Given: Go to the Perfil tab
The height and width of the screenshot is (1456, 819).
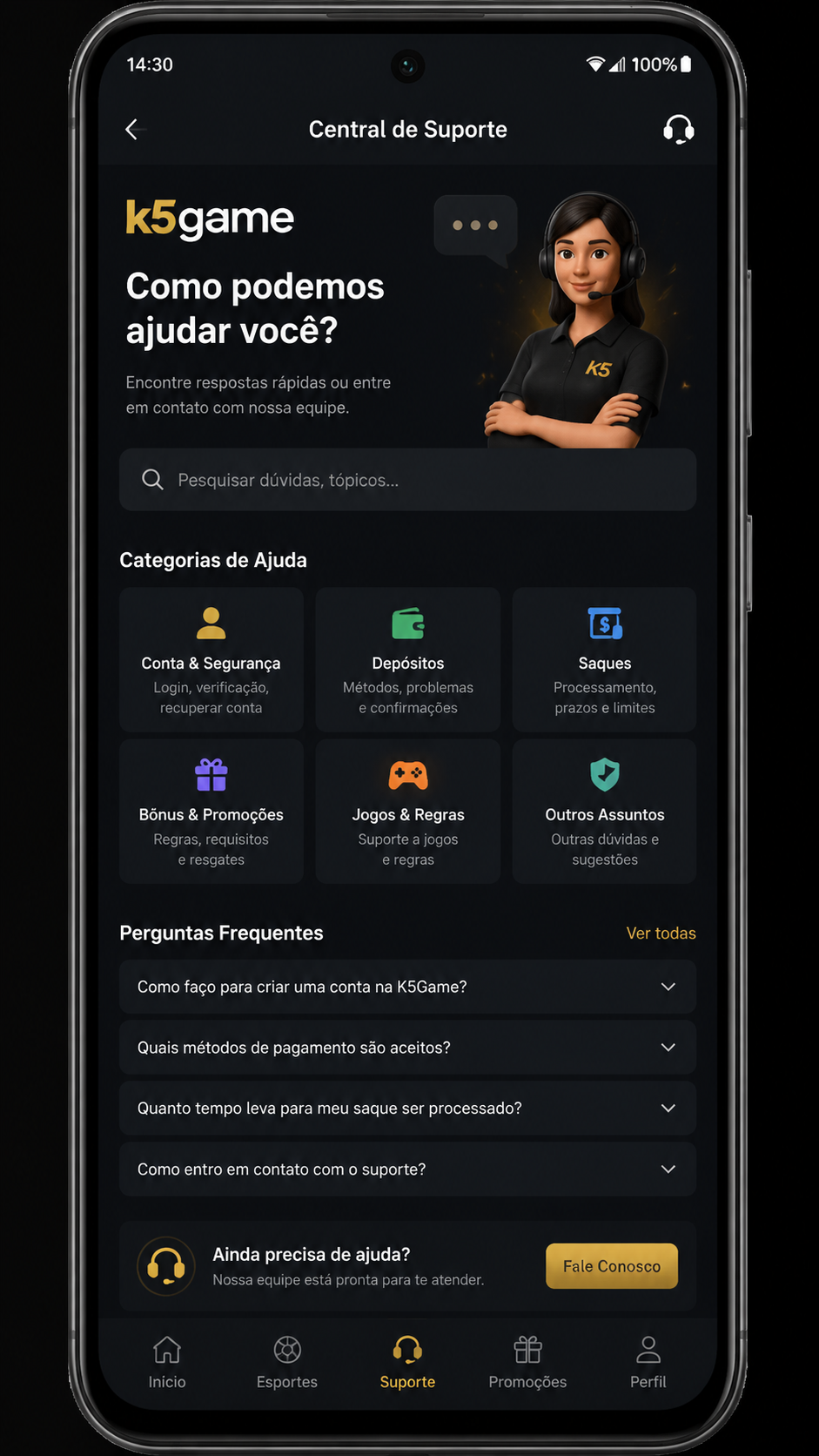Looking at the screenshot, I should pos(648,1363).
